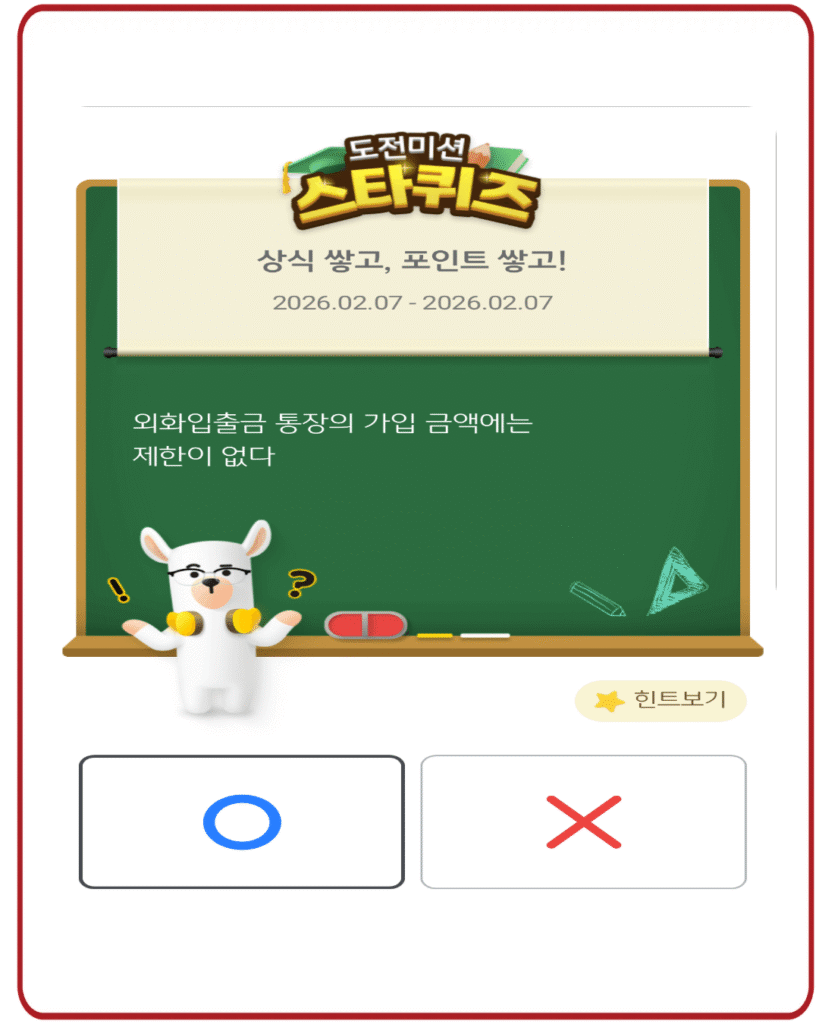Open the 힌트보기 hint button

point(660,701)
